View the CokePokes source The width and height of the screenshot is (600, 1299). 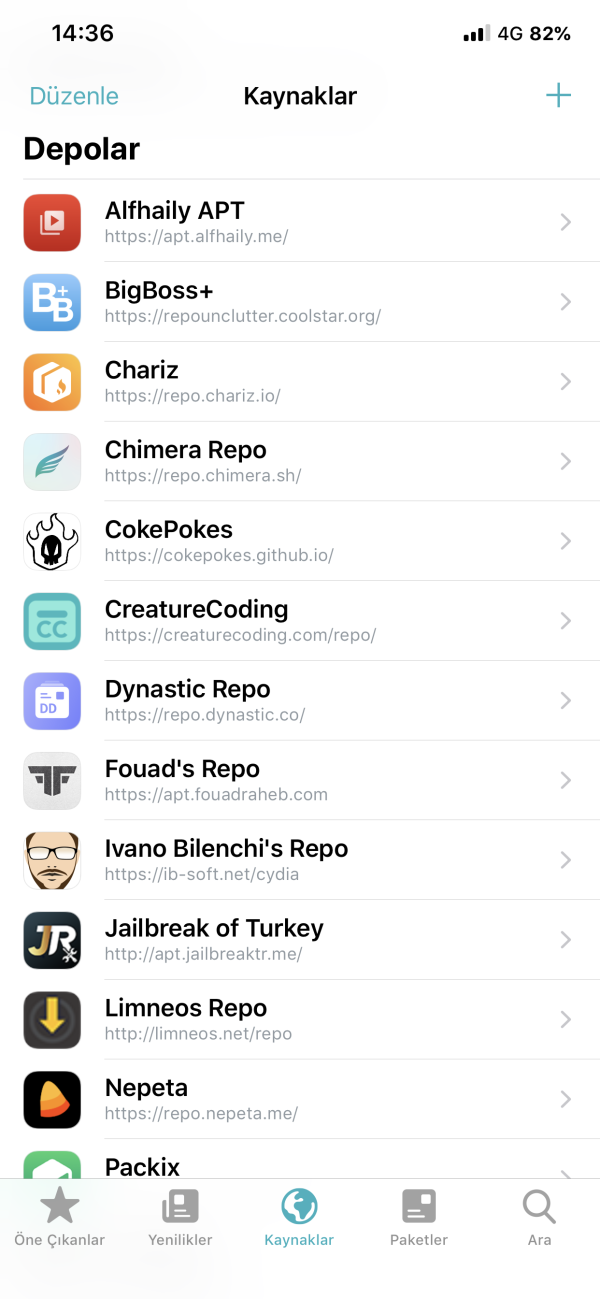point(300,541)
